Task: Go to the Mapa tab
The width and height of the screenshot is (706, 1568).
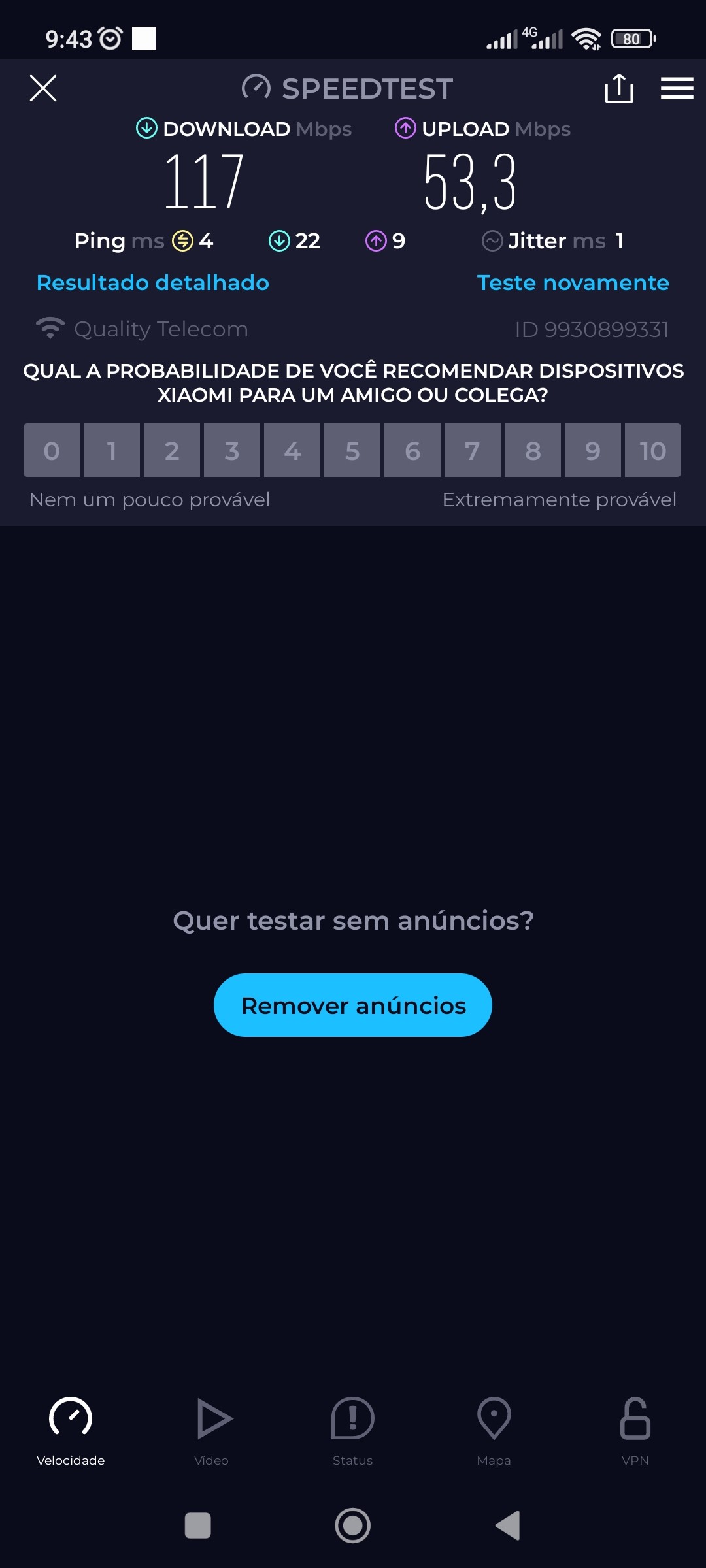Action: [494, 1431]
